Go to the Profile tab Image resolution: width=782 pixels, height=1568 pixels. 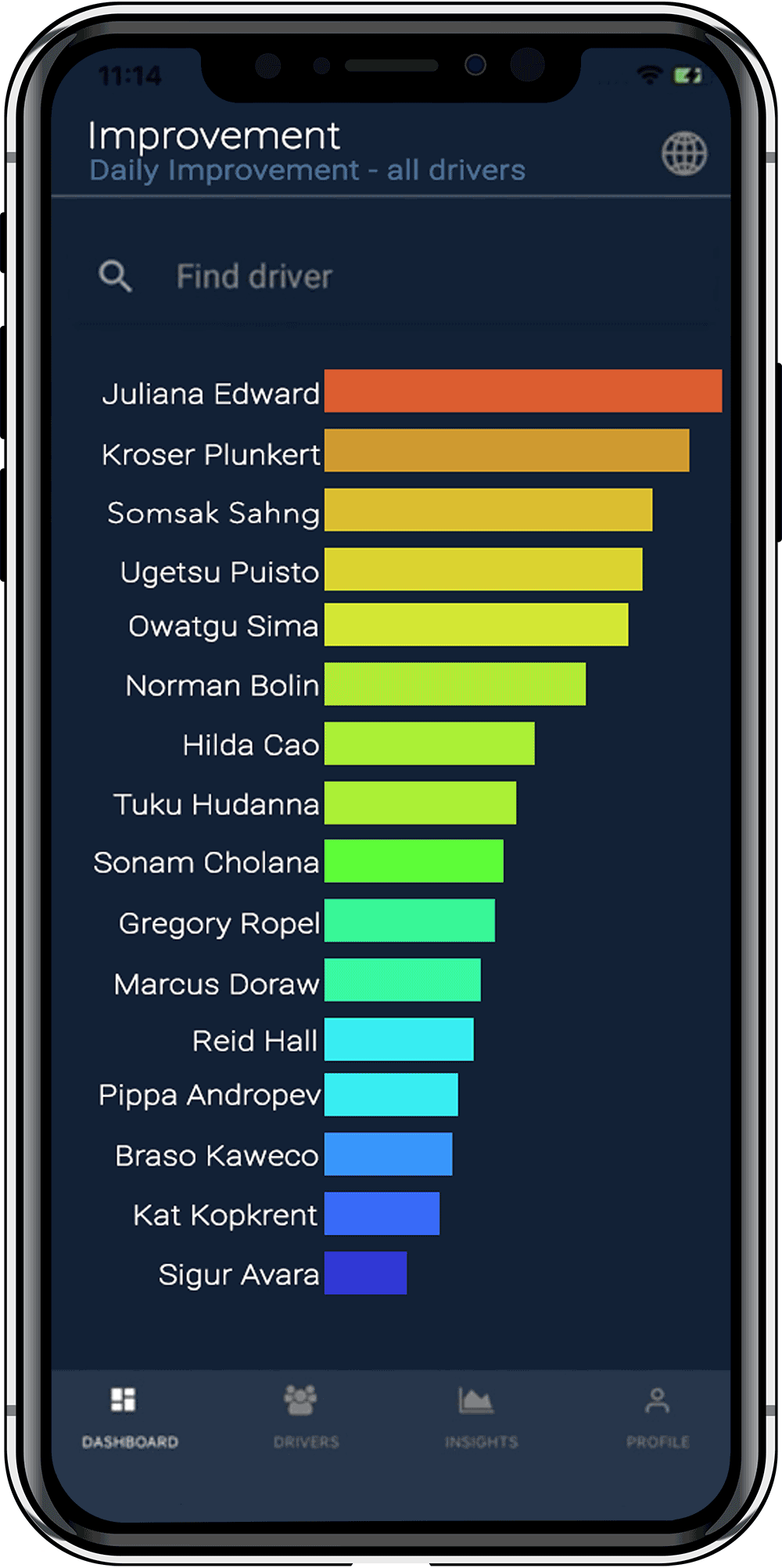pyautogui.click(x=658, y=1418)
